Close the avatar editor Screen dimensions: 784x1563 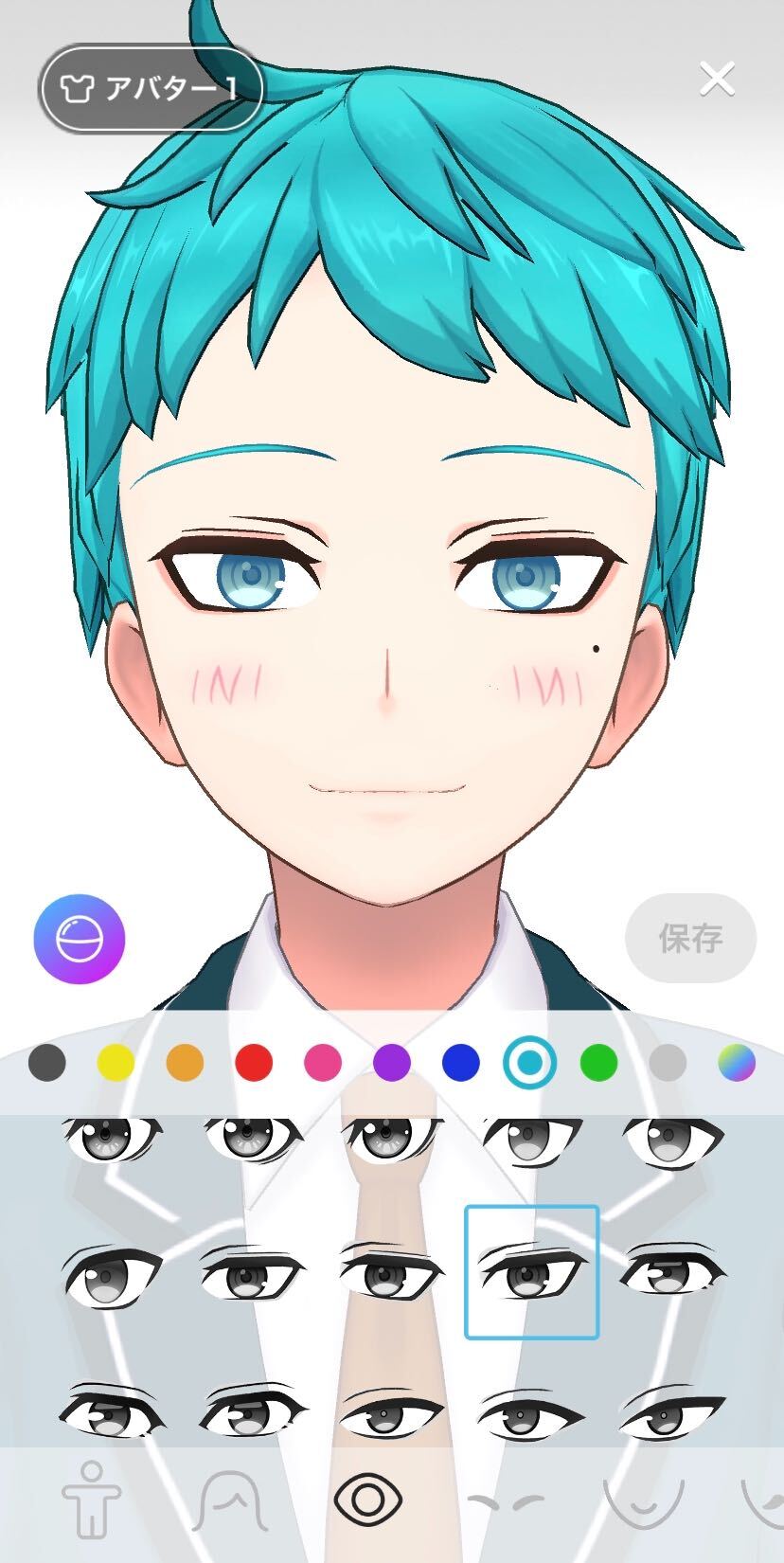coord(717,80)
